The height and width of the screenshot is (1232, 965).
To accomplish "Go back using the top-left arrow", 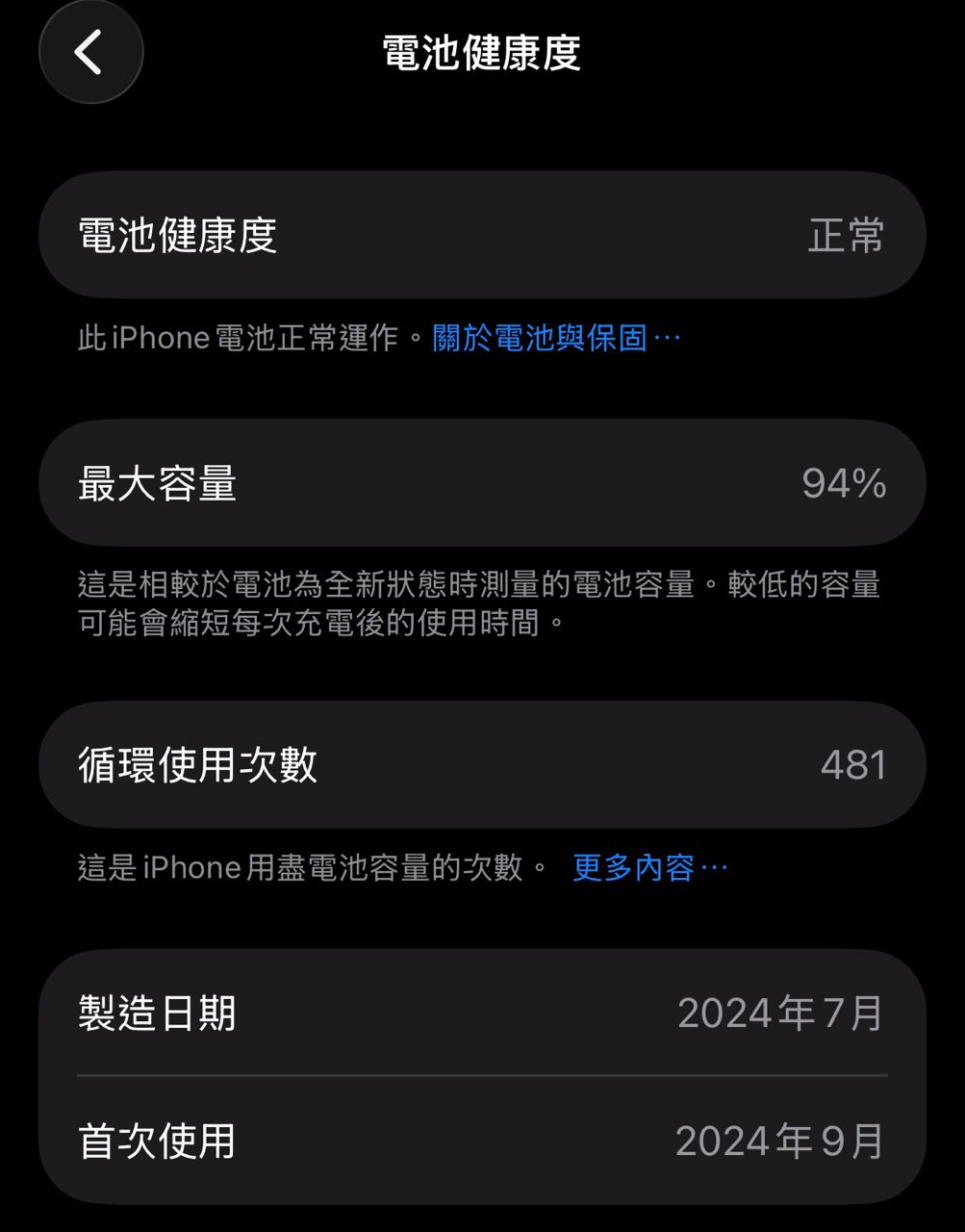I will point(90,52).
